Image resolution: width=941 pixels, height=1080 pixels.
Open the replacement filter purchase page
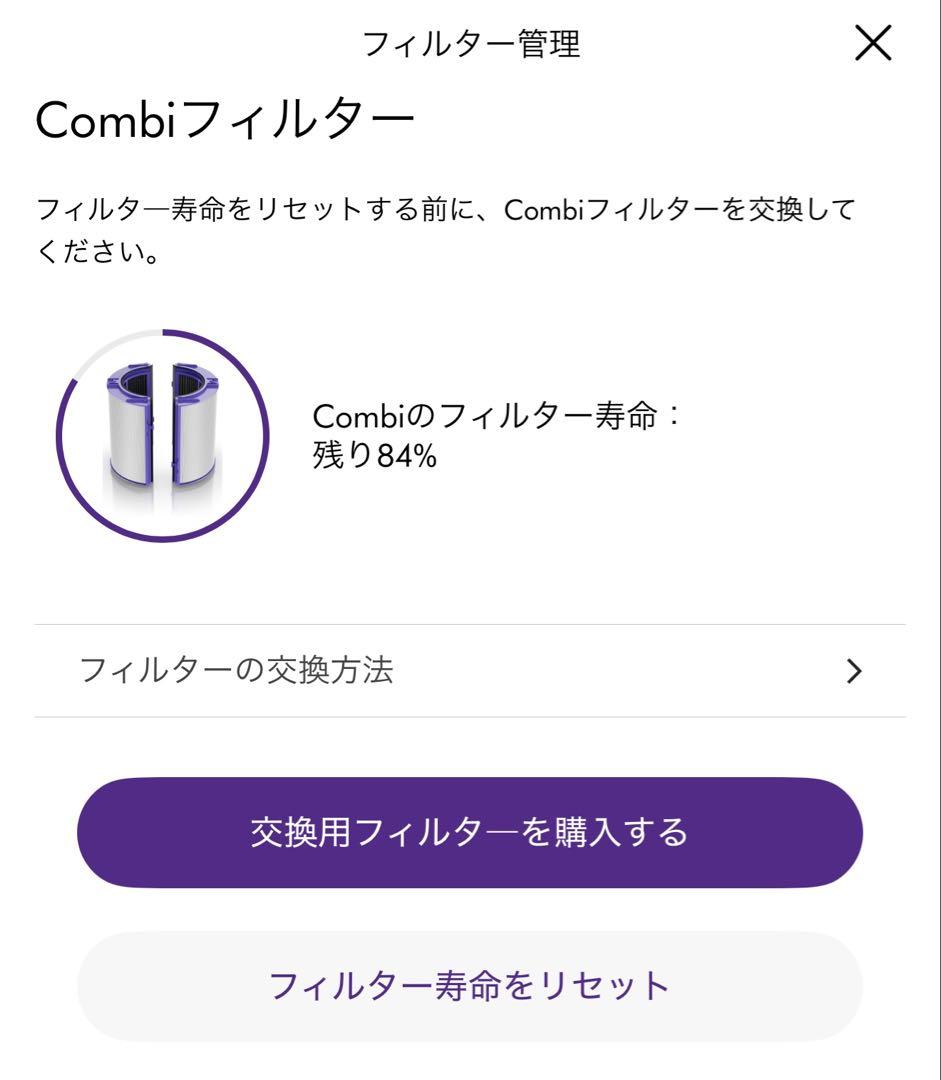tap(470, 833)
